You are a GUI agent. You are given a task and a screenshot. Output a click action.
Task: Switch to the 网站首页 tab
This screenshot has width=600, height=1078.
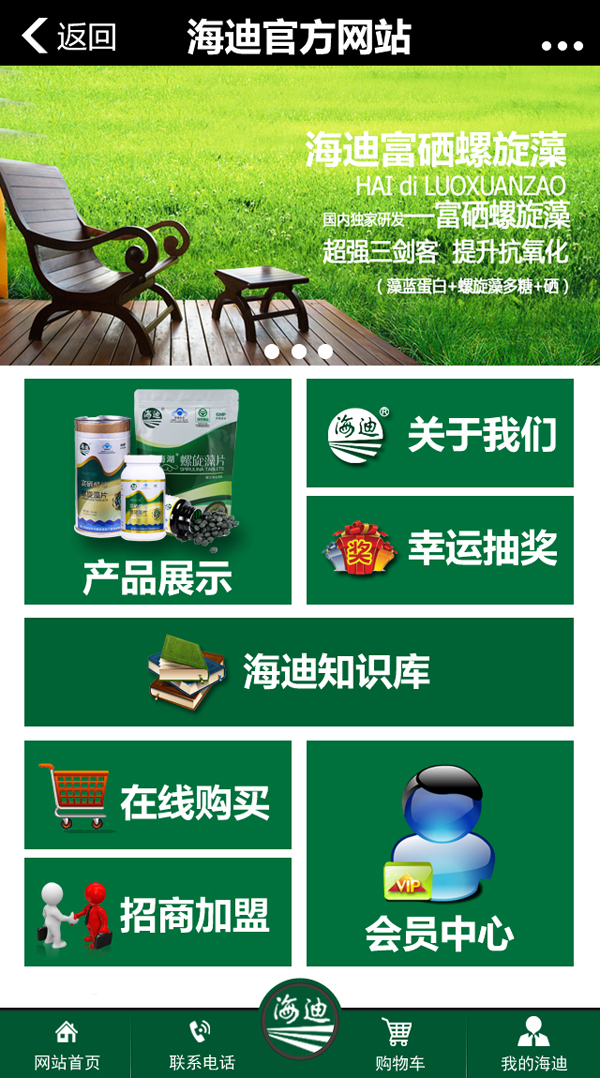click(66, 1045)
